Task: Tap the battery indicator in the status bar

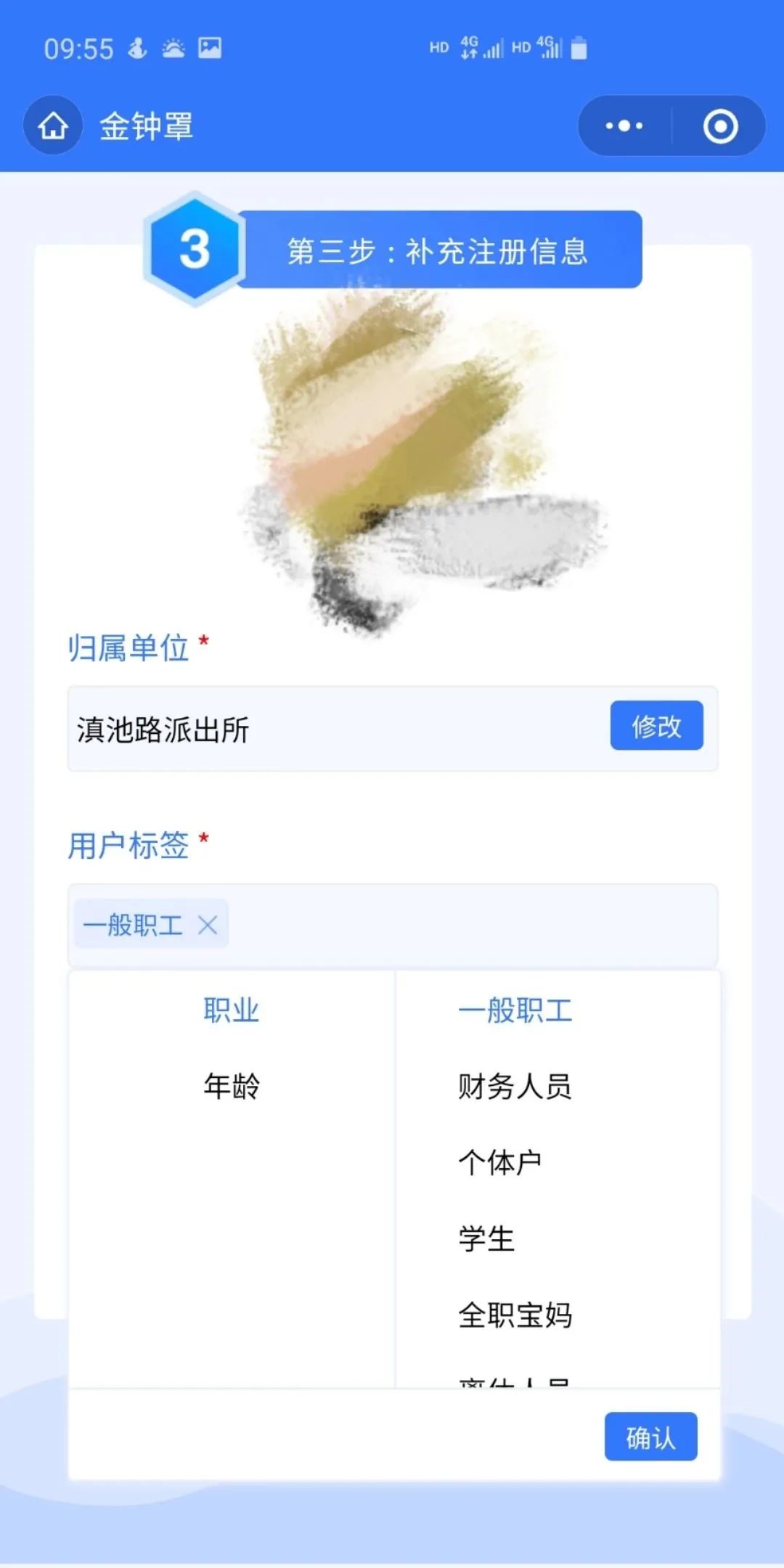Action: pos(577,46)
